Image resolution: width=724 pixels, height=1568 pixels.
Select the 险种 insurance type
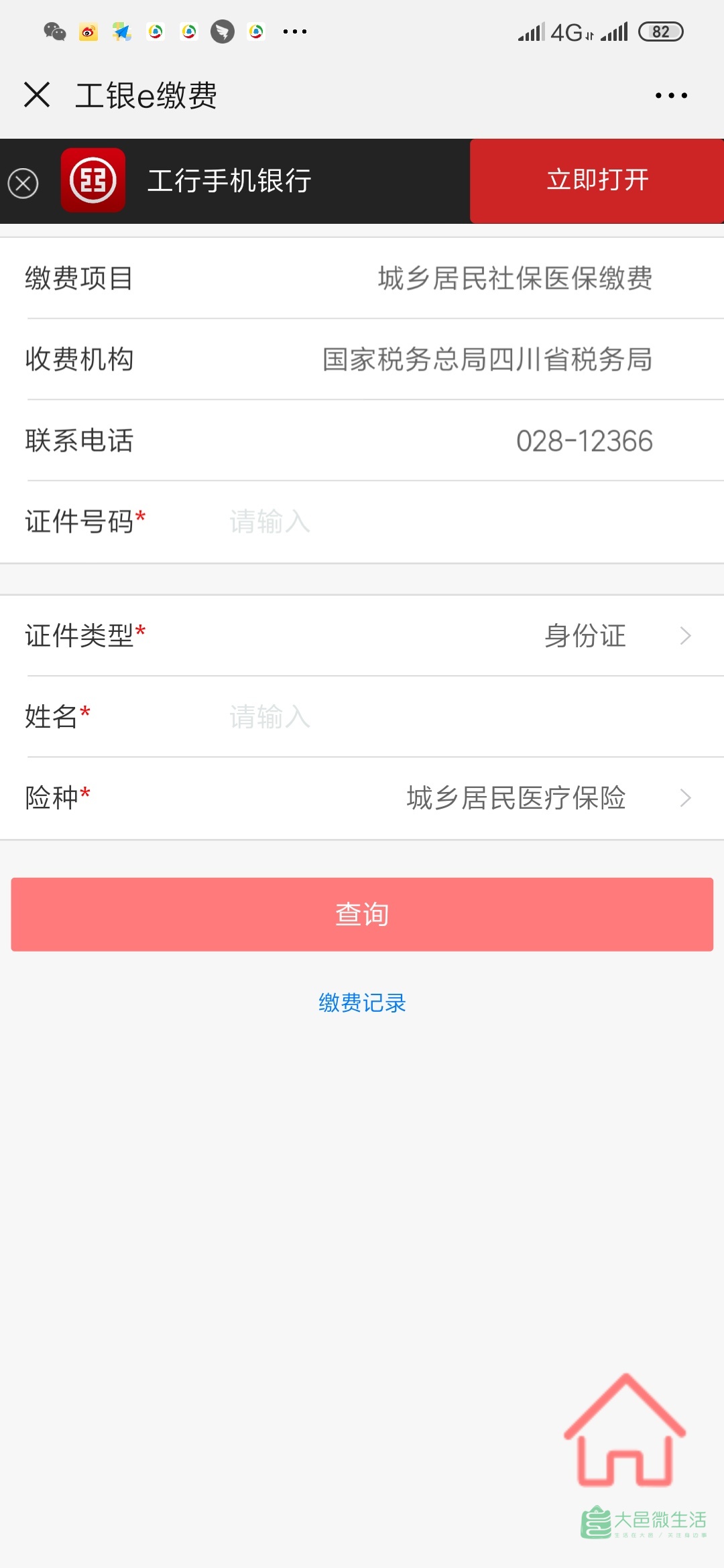click(x=536, y=798)
